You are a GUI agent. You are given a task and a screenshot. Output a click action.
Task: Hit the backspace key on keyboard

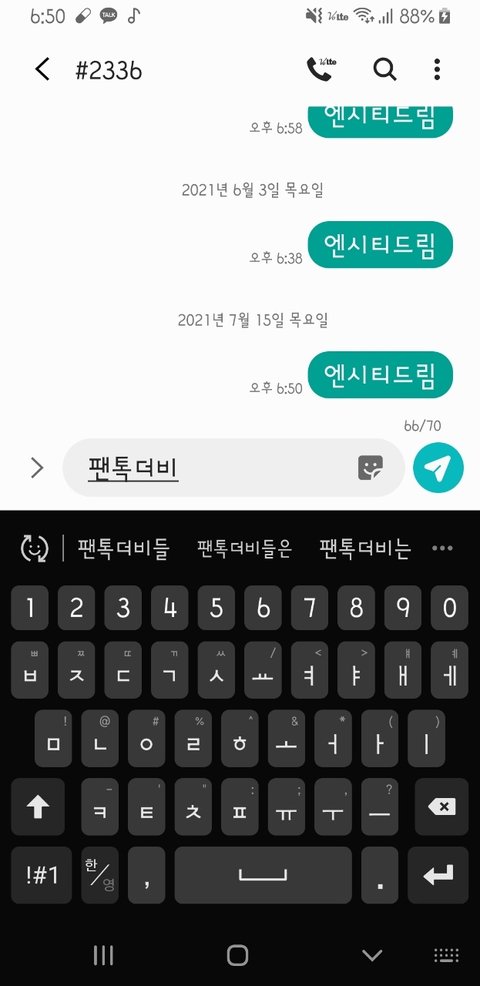[x=442, y=807]
